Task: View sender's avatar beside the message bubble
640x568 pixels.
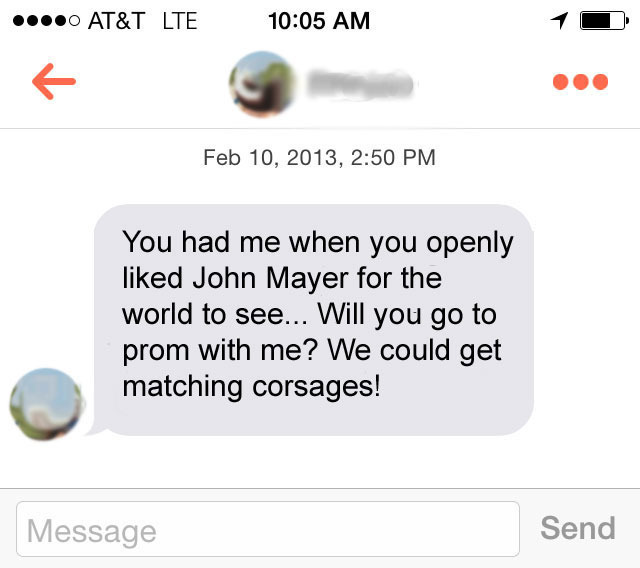Action: [45, 405]
